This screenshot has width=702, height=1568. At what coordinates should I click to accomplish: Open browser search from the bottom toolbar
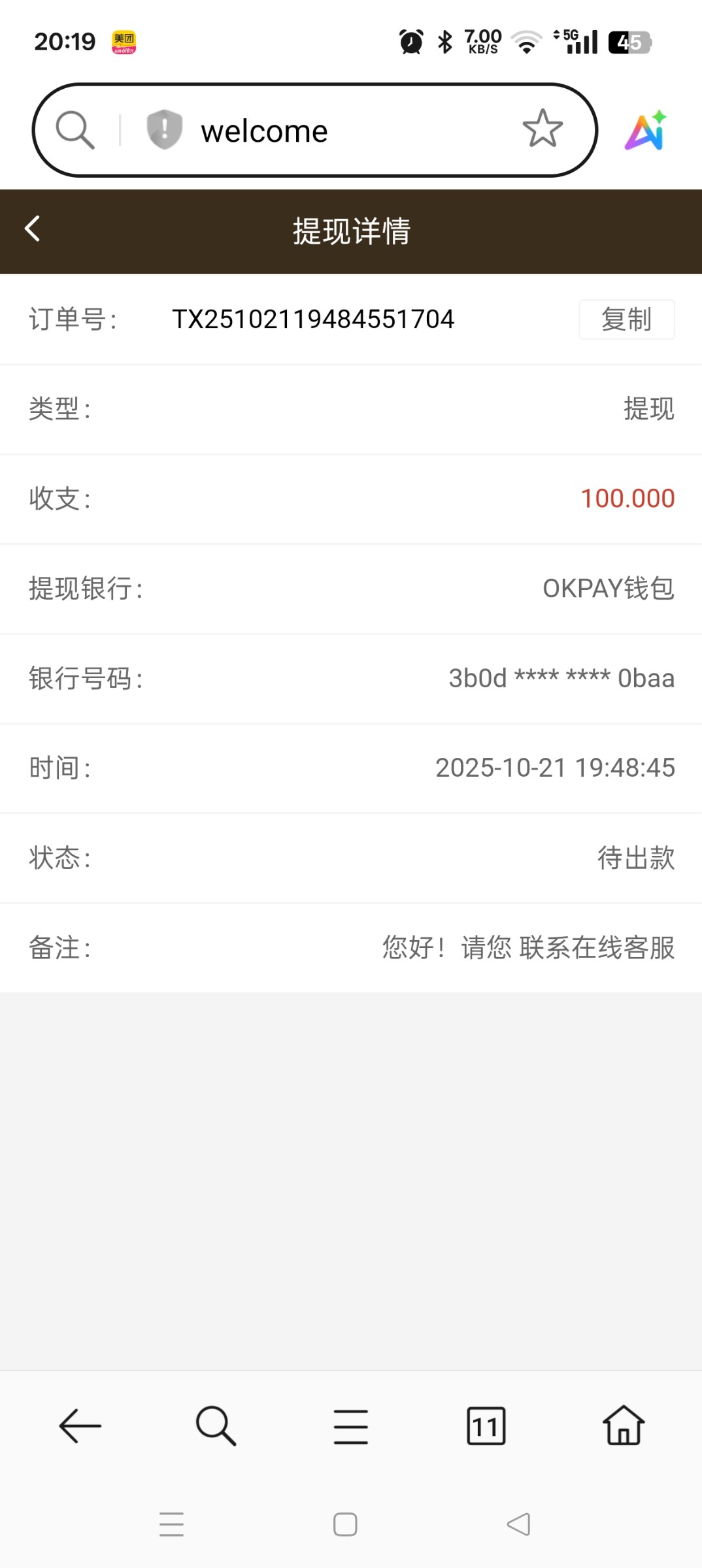click(x=216, y=1426)
